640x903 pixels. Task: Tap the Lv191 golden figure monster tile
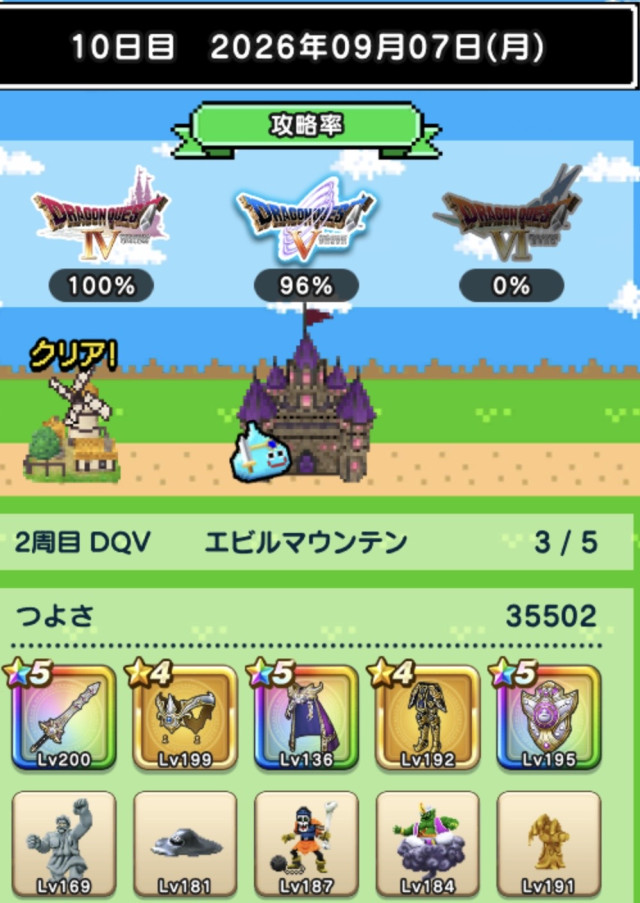[x=549, y=844]
